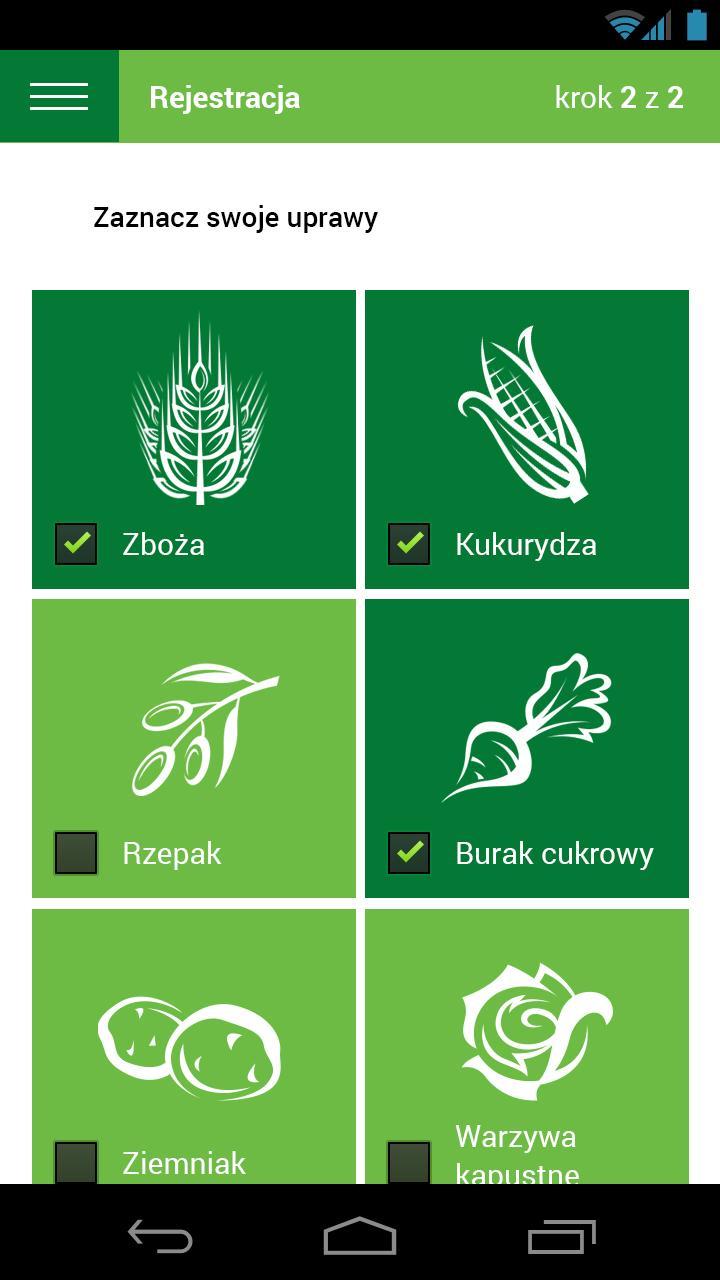
Task: Open the hamburger drawer menu
Action: pos(59,96)
